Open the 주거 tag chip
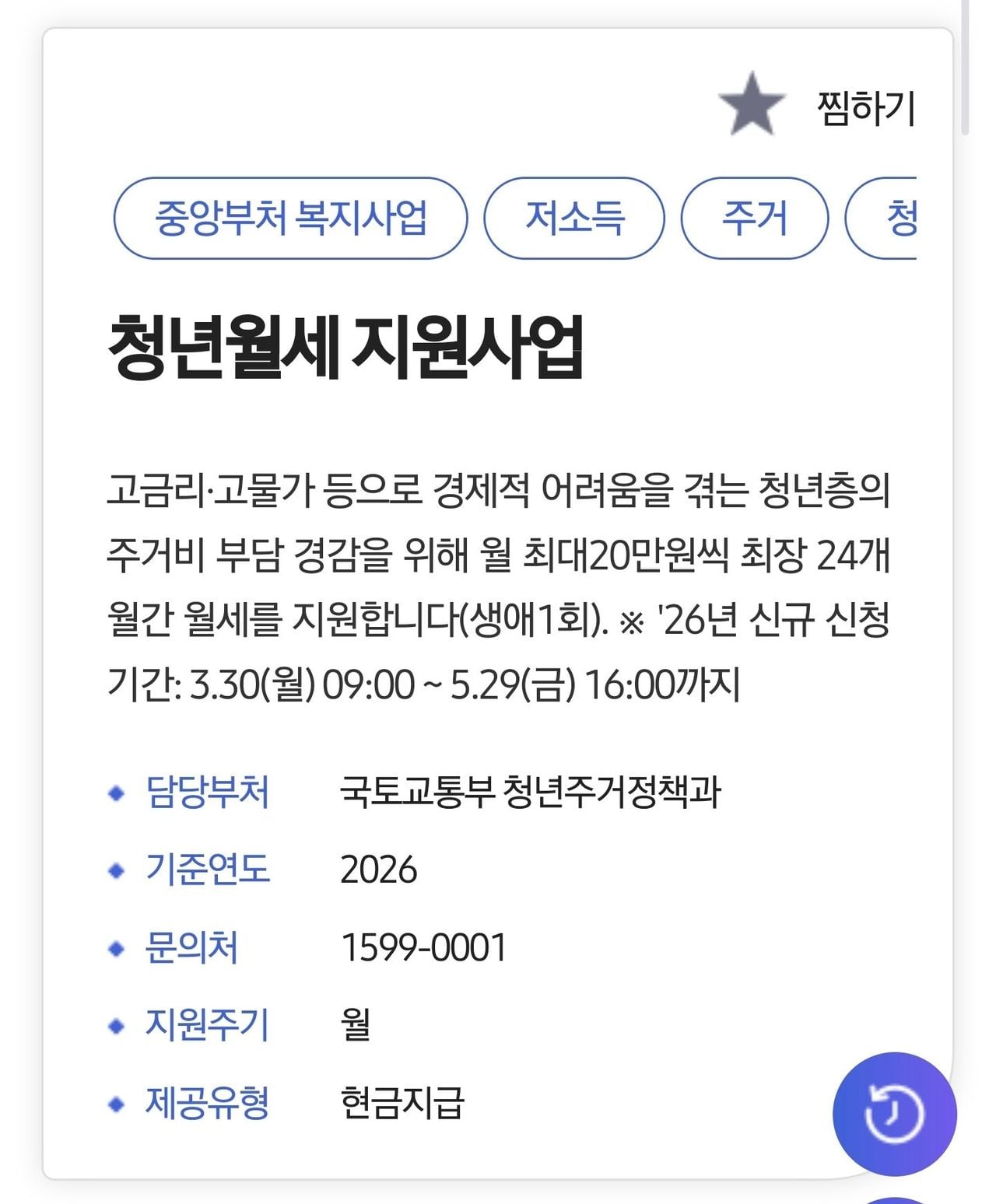The width and height of the screenshot is (996, 1204). coord(754,218)
